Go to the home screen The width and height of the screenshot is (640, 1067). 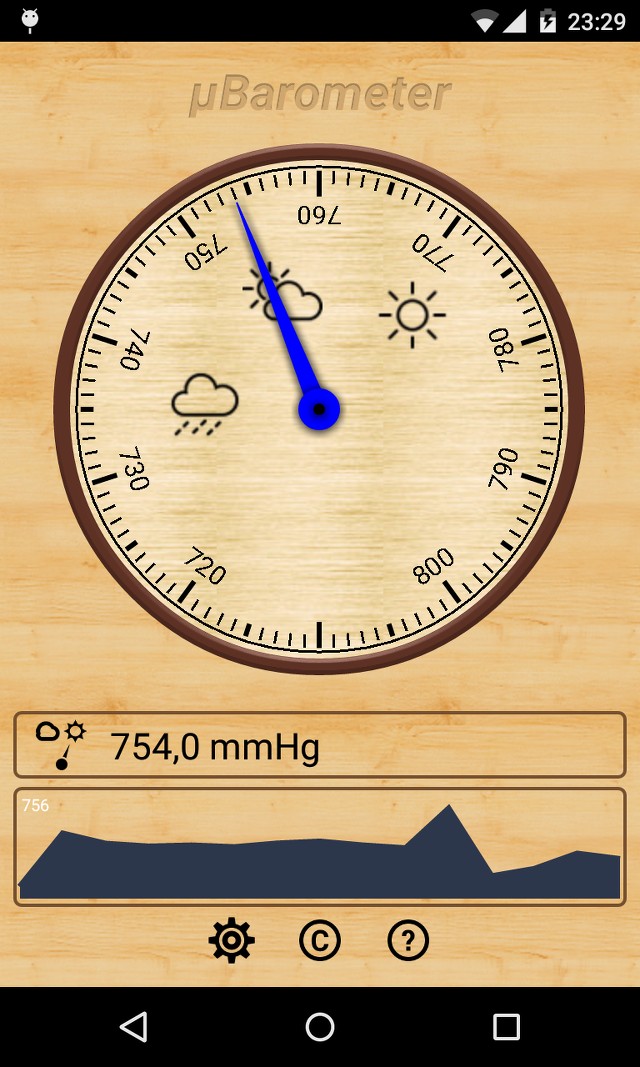[x=320, y=1026]
